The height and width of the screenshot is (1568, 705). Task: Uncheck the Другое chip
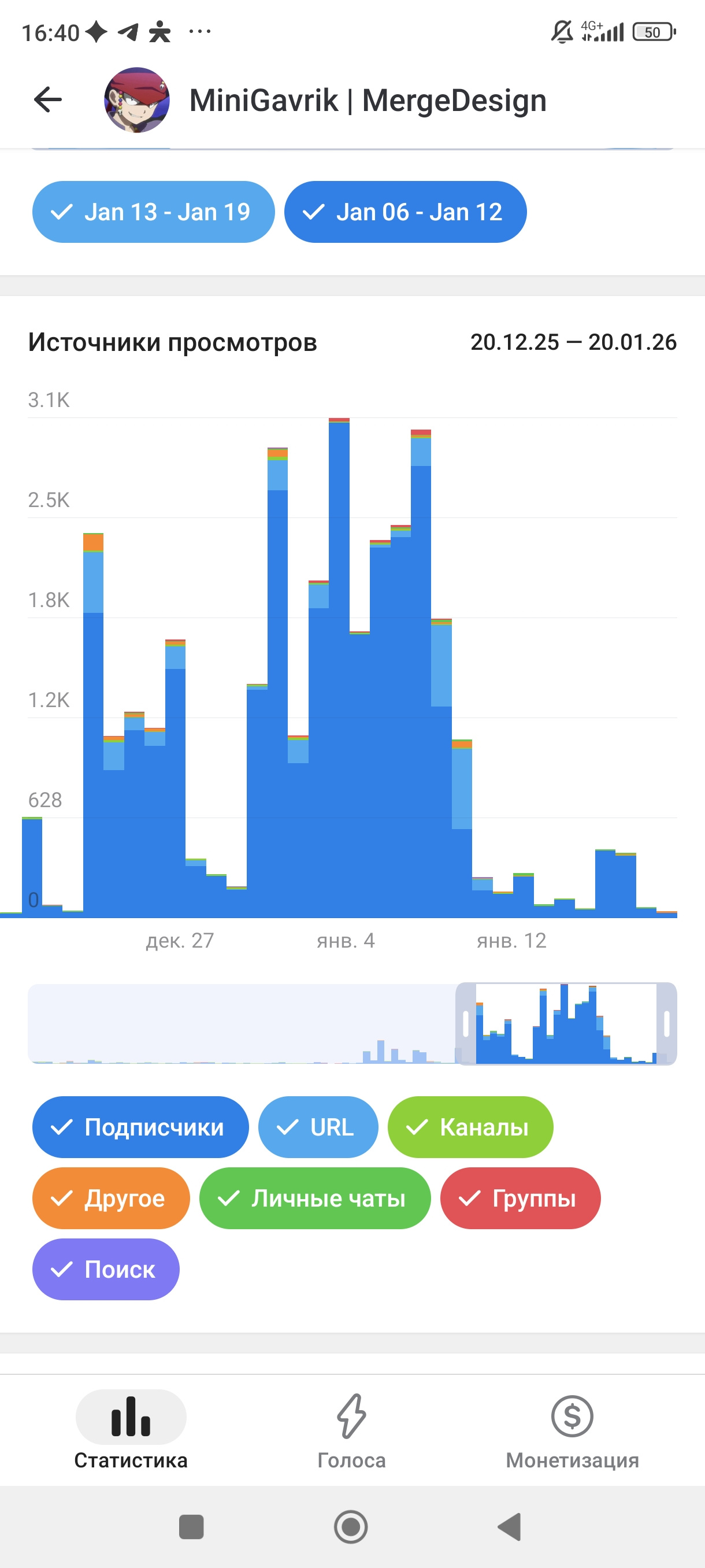pos(111,1199)
